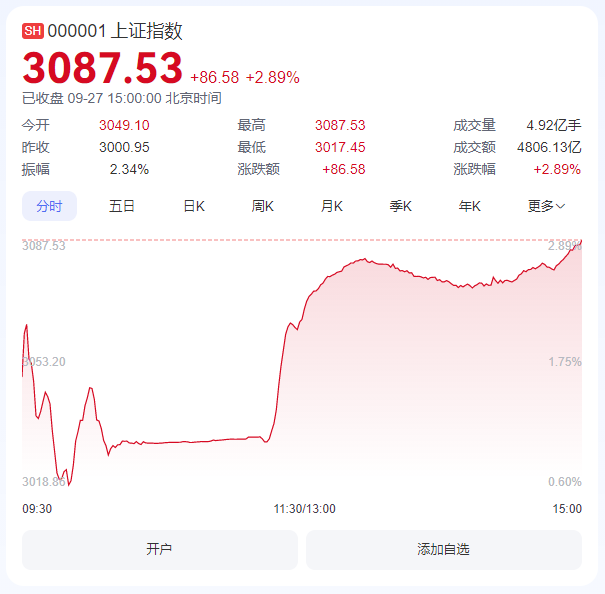Switch to the 五日 chart

(x=122, y=206)
